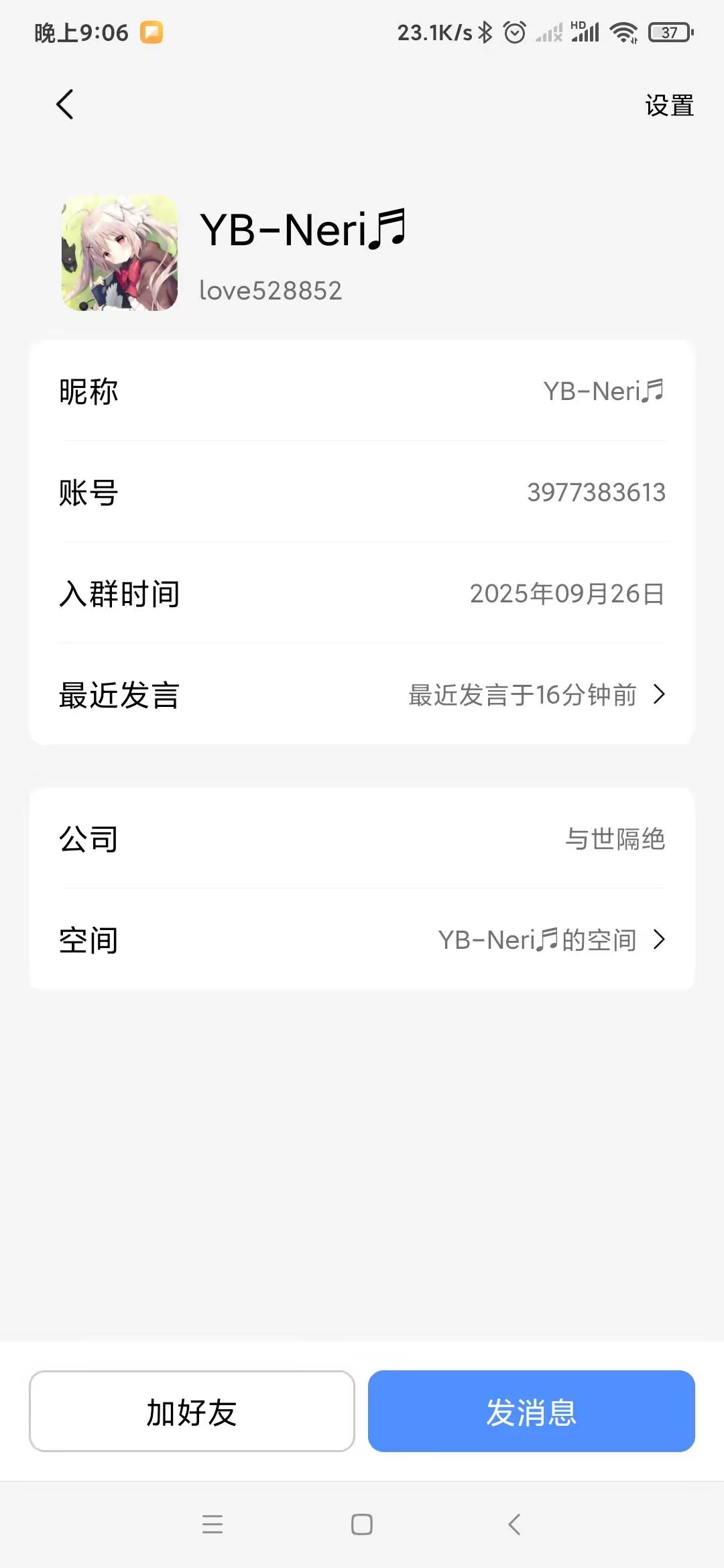The height and width of the screenshot is (1568, 724).
Task: Tap the system home button
Action: tap(362, 1524)
